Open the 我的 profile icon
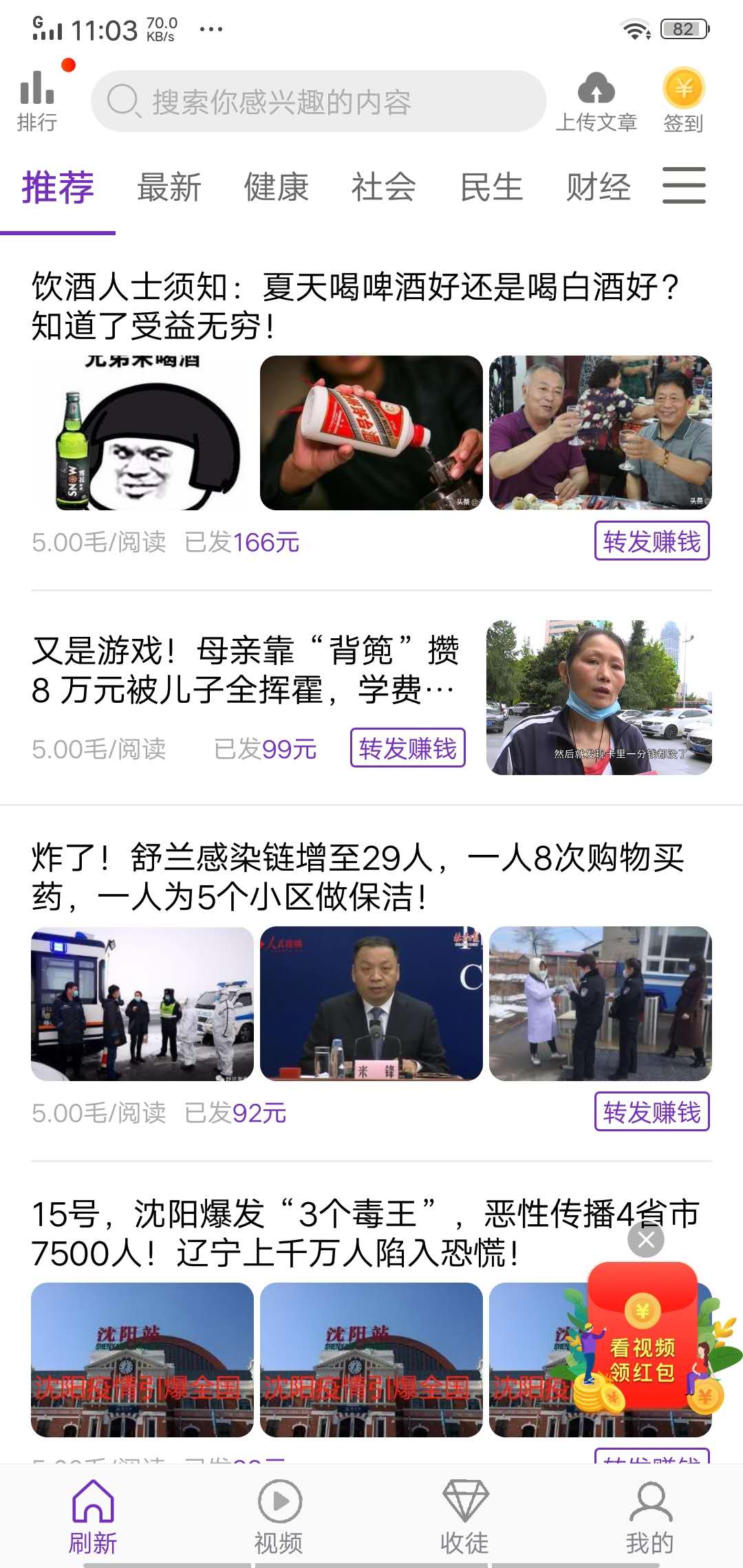This screenshot has width=743, height=1568. (x=649, y=1499)
